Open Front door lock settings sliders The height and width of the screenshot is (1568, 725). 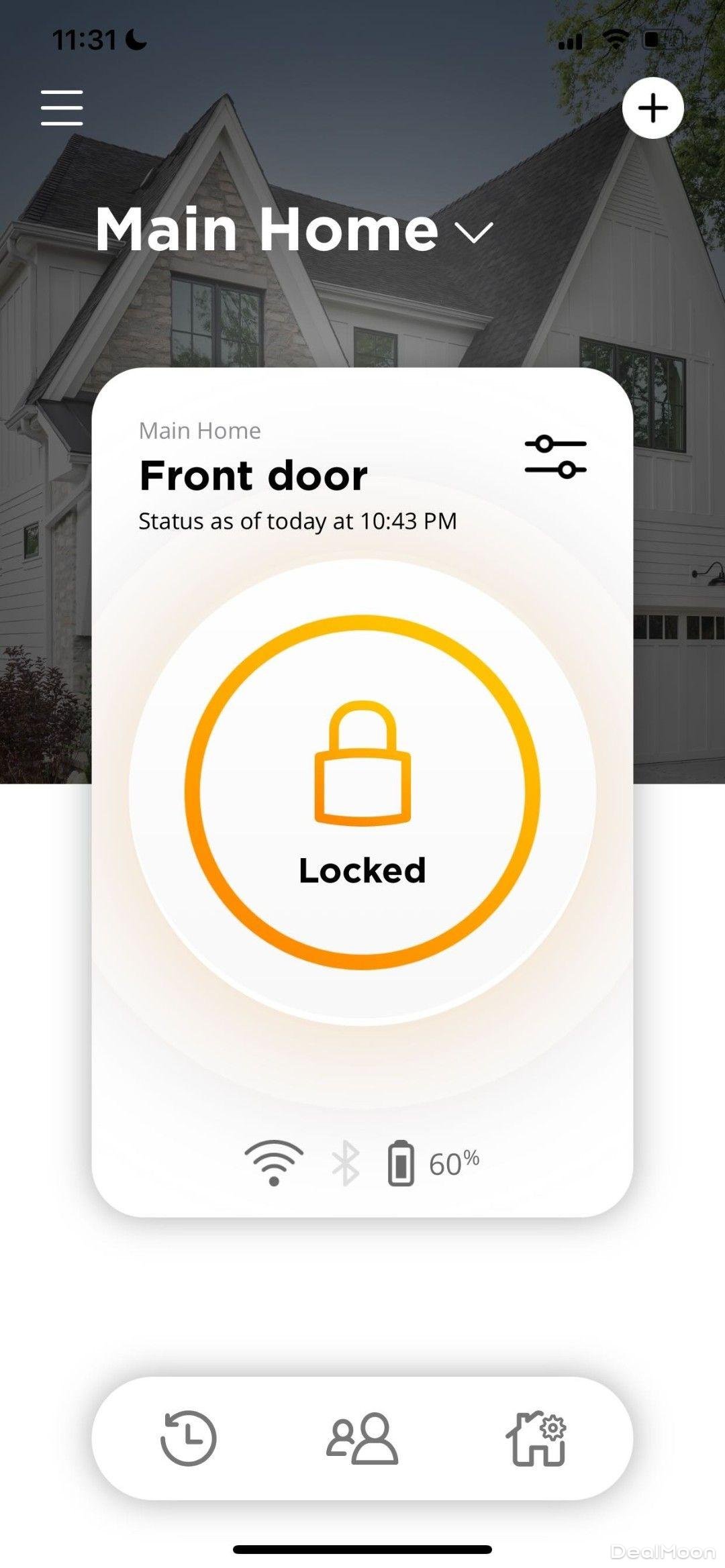pos(555,457)
